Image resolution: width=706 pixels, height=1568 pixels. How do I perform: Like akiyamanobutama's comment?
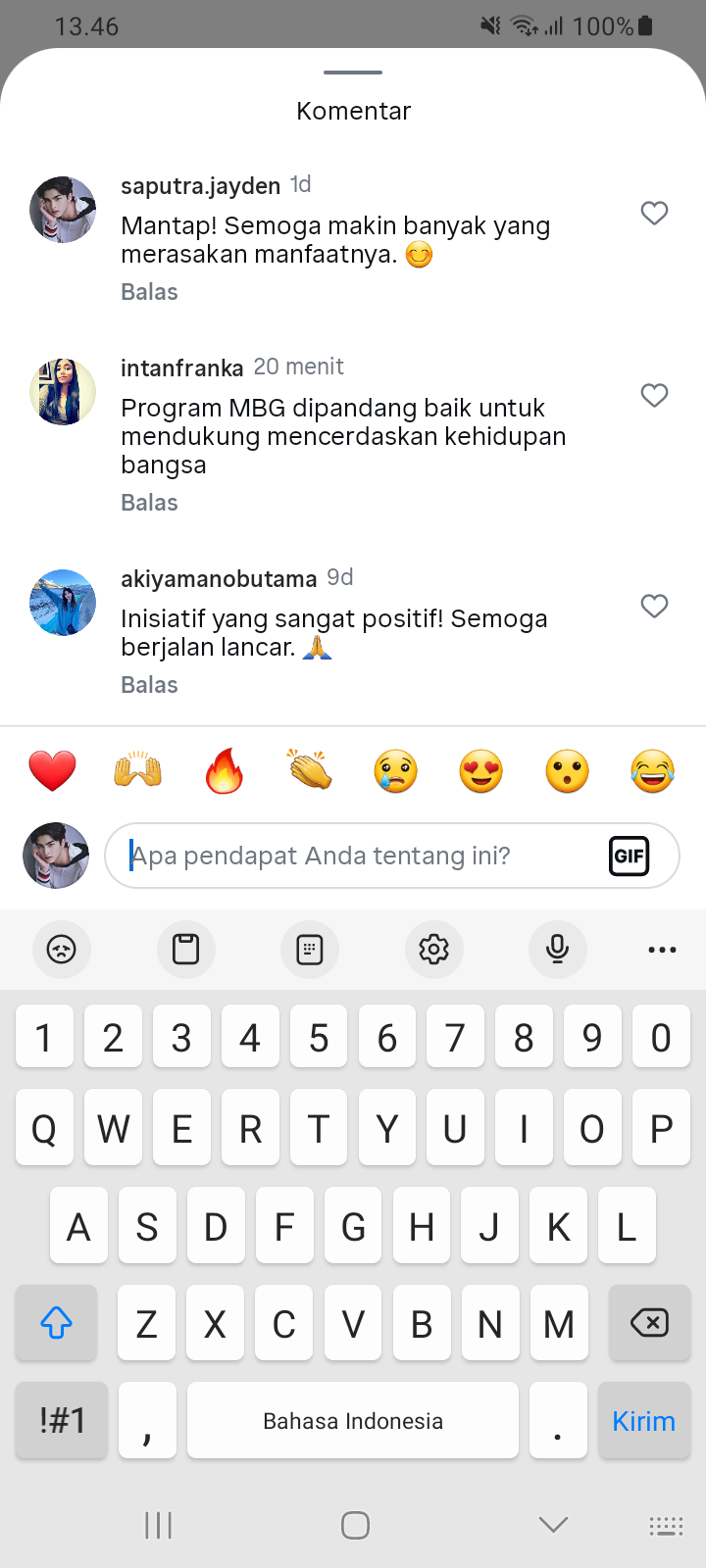pyautogui.click(x=654, y=606)
